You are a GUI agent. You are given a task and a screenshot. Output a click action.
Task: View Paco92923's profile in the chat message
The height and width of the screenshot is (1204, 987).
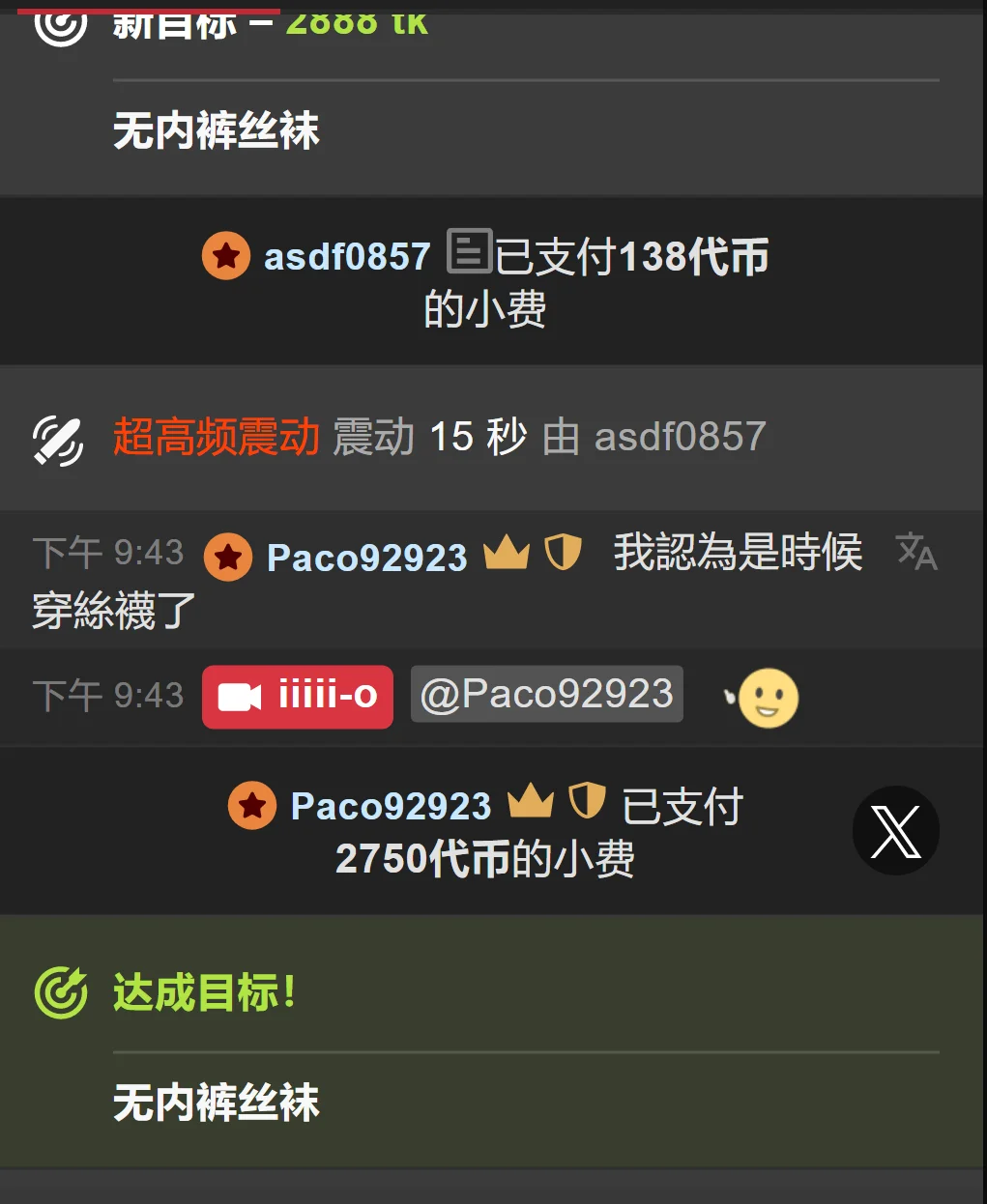point(366,558)
